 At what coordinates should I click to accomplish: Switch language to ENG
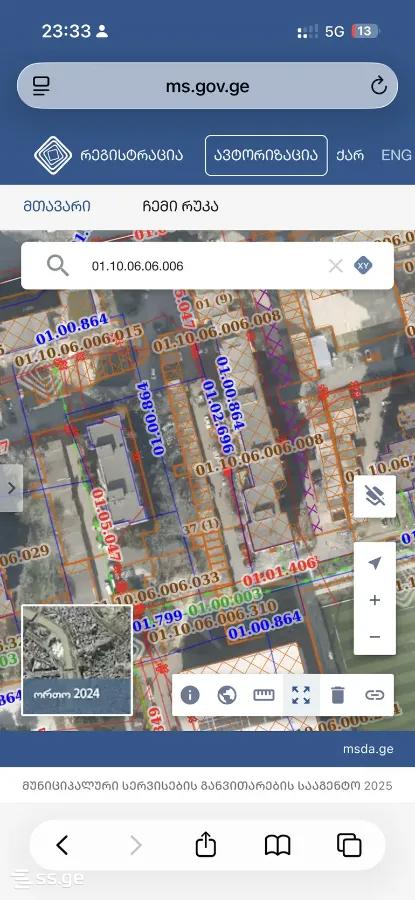[x=396, y=156]
